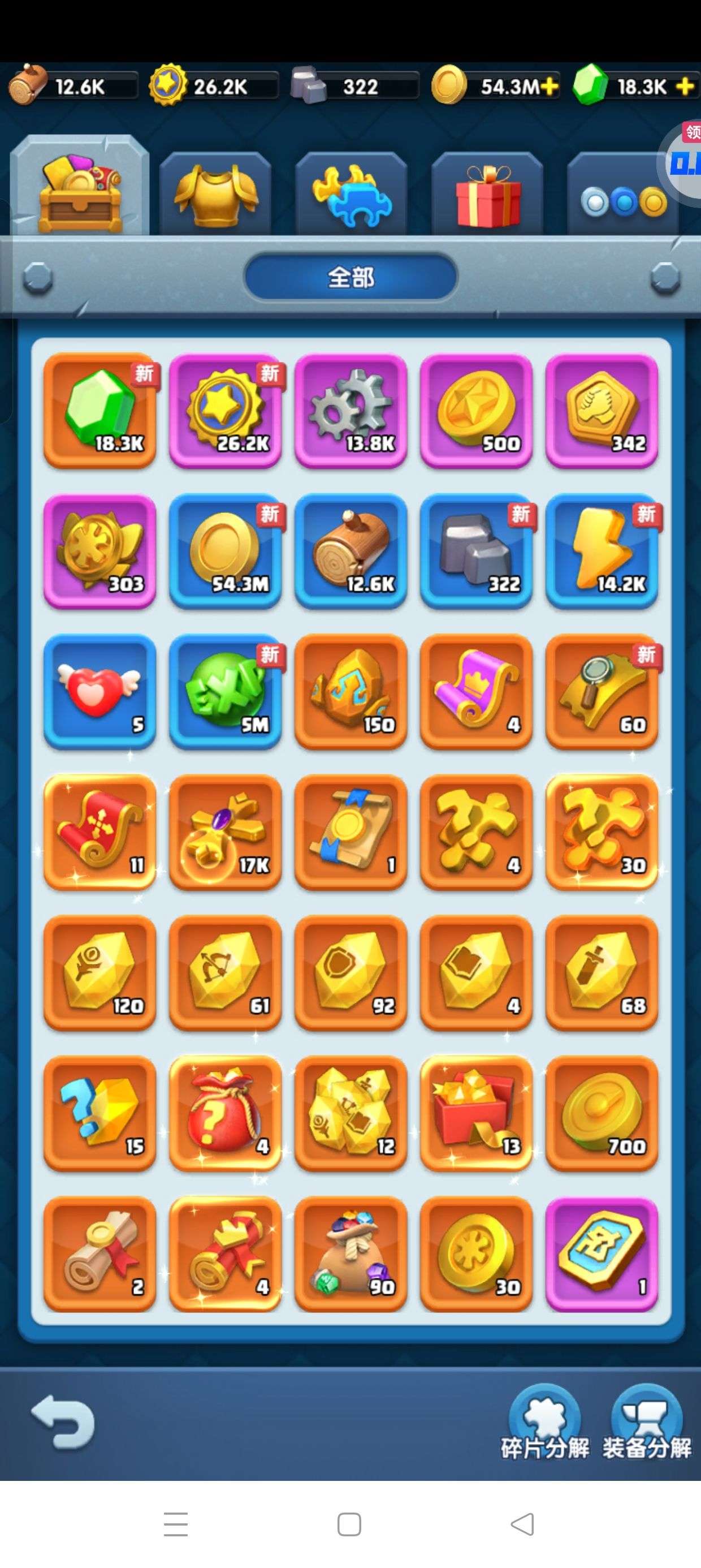Switch to the golden armor equipment tab
Image resolution: width=701 pixels, height=1568 pixels.
tap(215, 193)
